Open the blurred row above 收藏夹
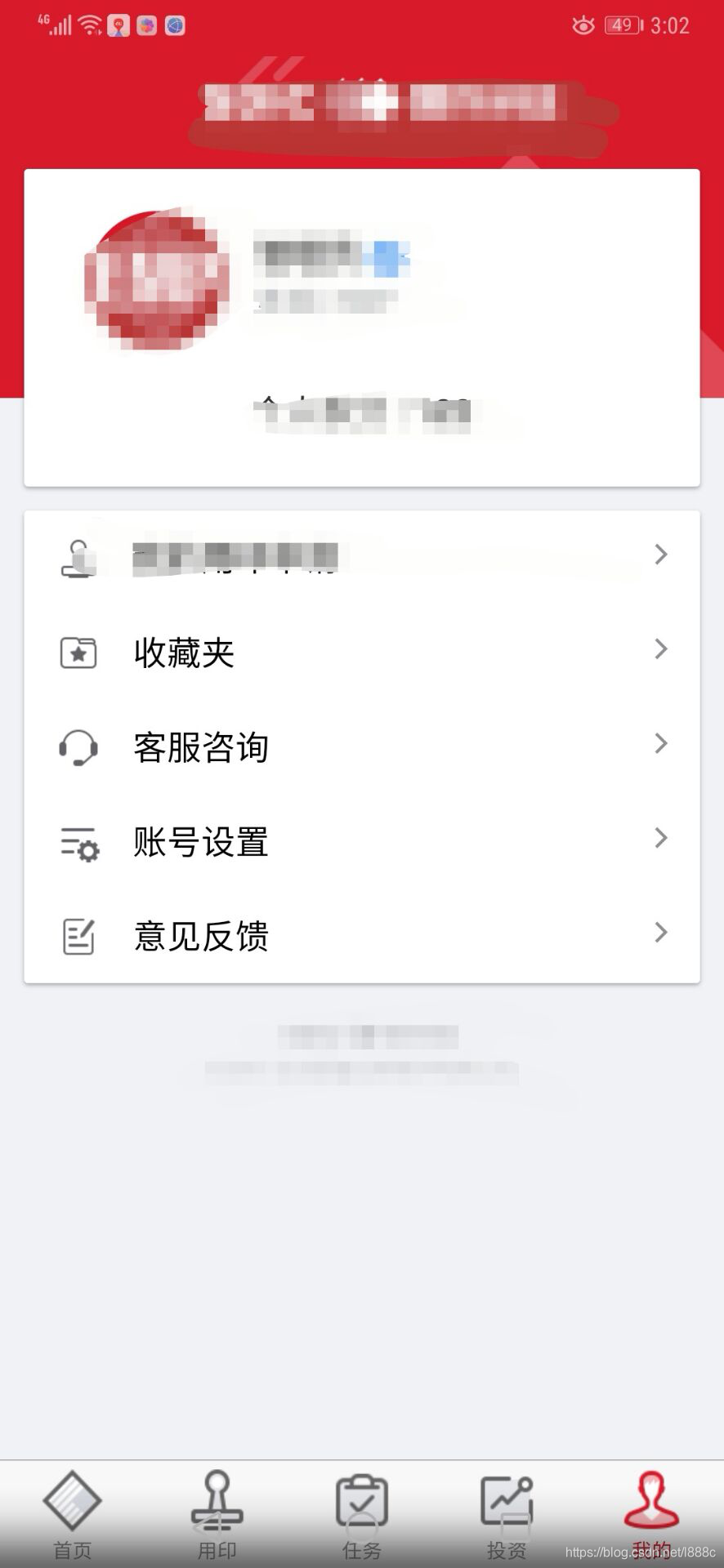Screen dimensions: 724x1568 click(361, 556)
